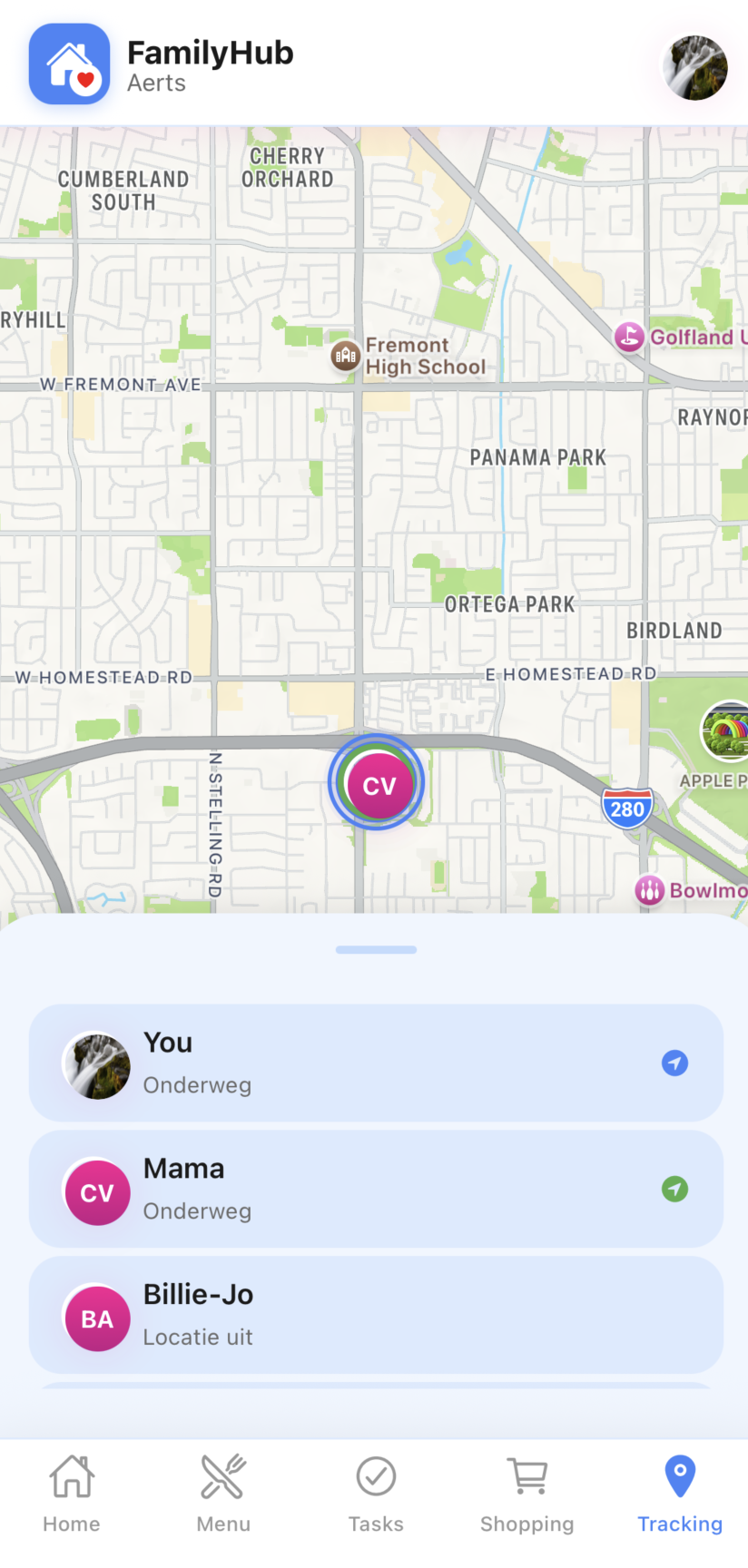Open Mama's entry in the family list

tap(376, 1189)
